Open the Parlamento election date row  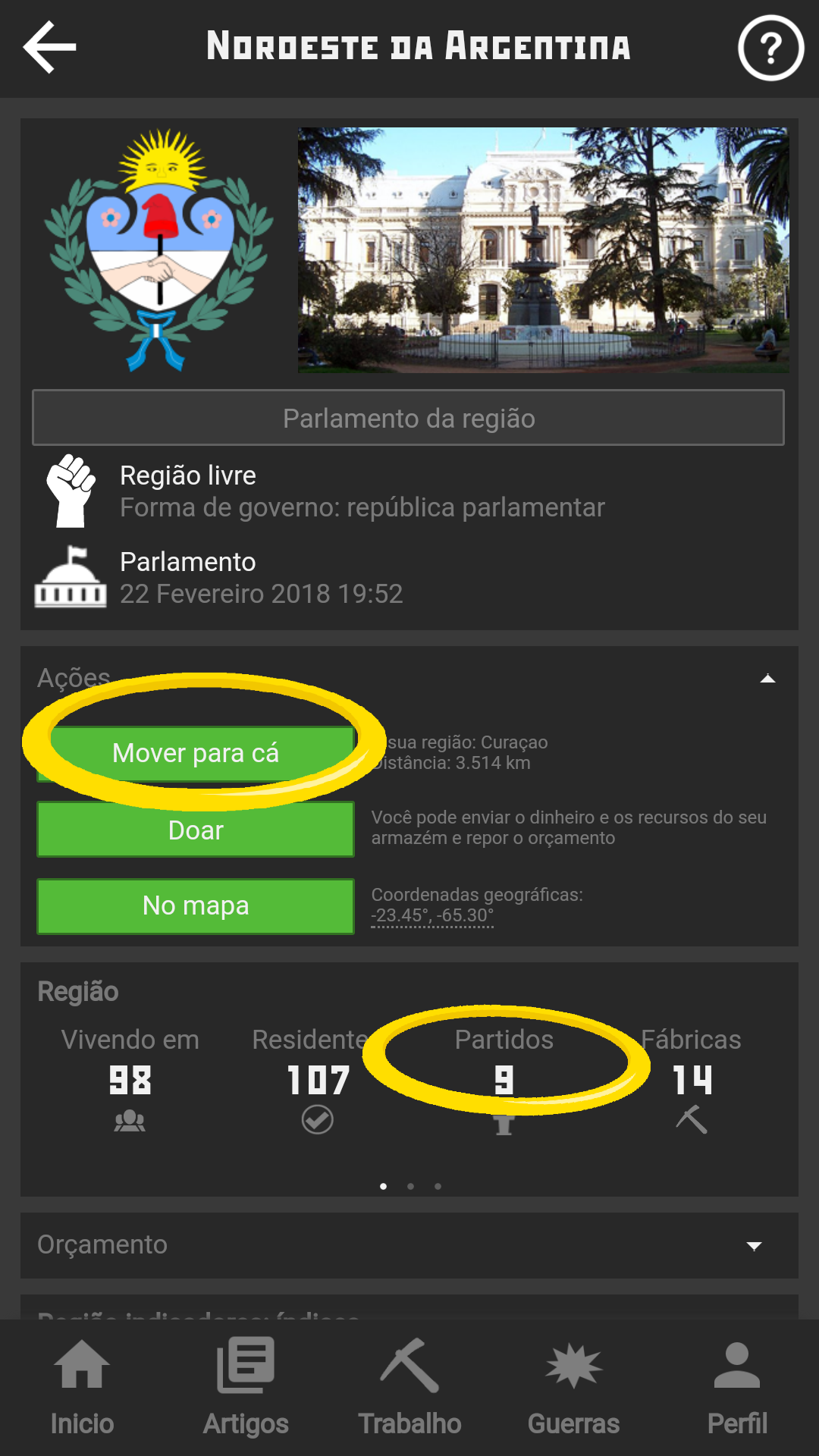point(262,578)
